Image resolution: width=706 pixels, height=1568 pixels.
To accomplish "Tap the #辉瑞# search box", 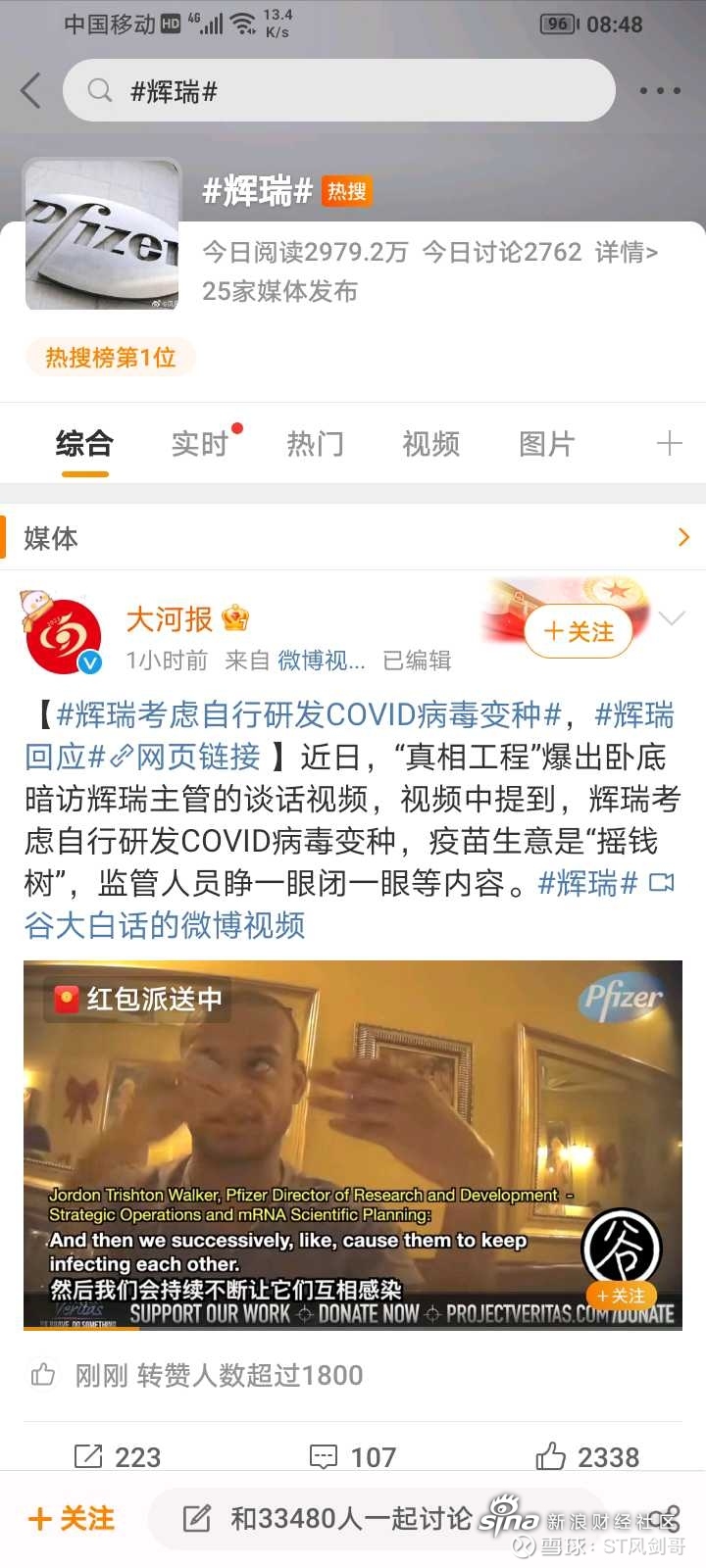I will 338,91.
